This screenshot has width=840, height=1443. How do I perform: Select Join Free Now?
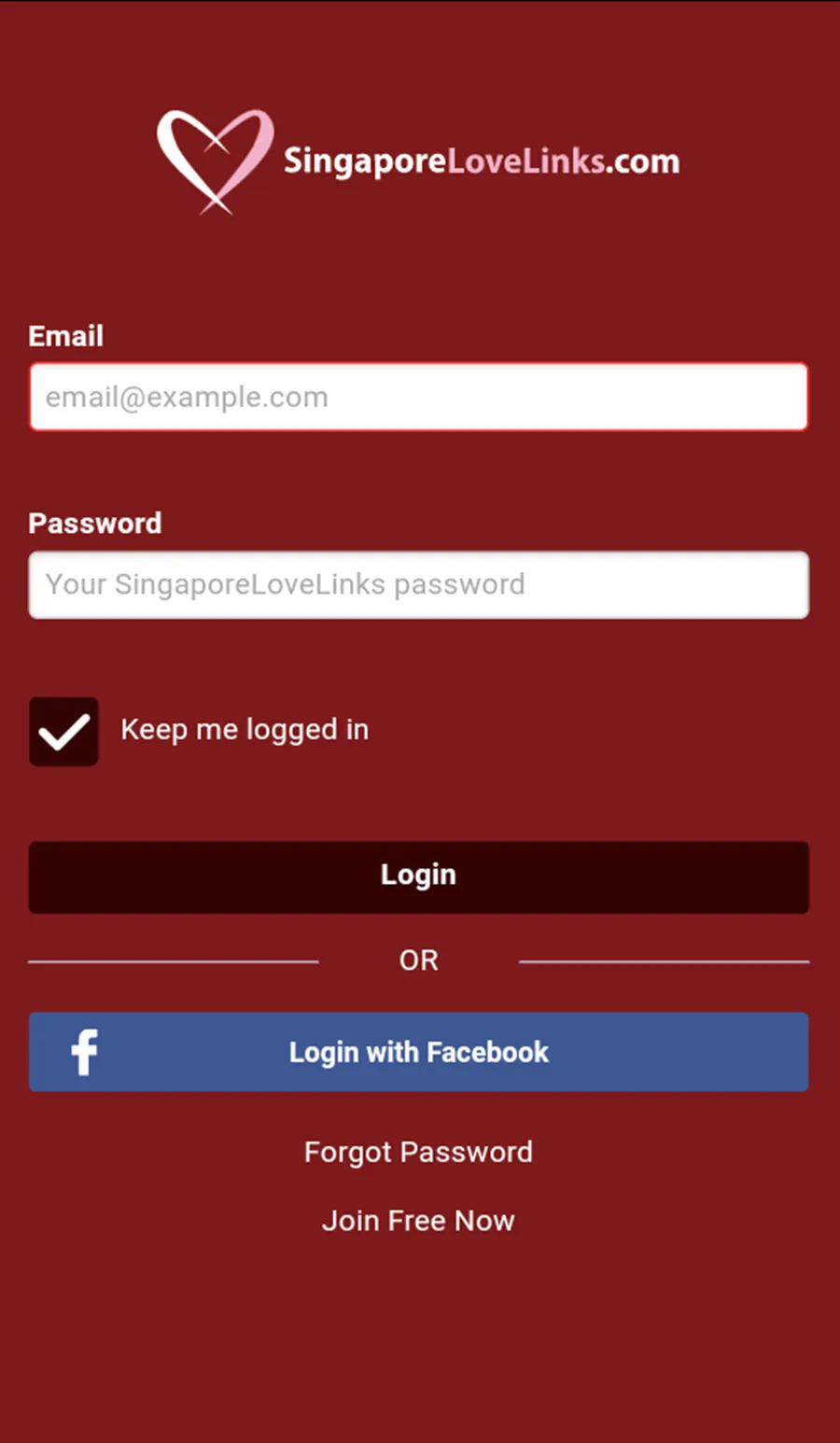(x=418, y=1221)
